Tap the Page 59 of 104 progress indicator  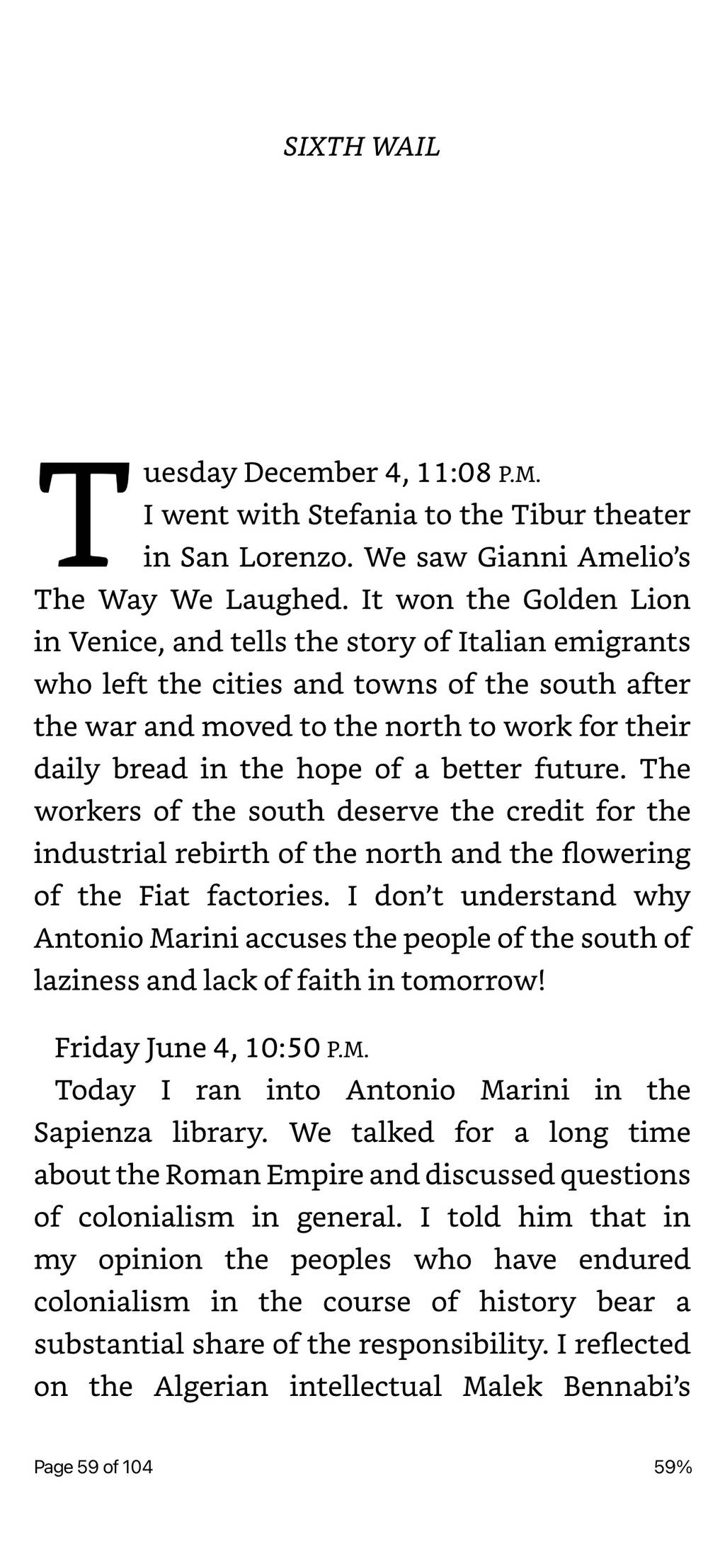point(93,1467)
